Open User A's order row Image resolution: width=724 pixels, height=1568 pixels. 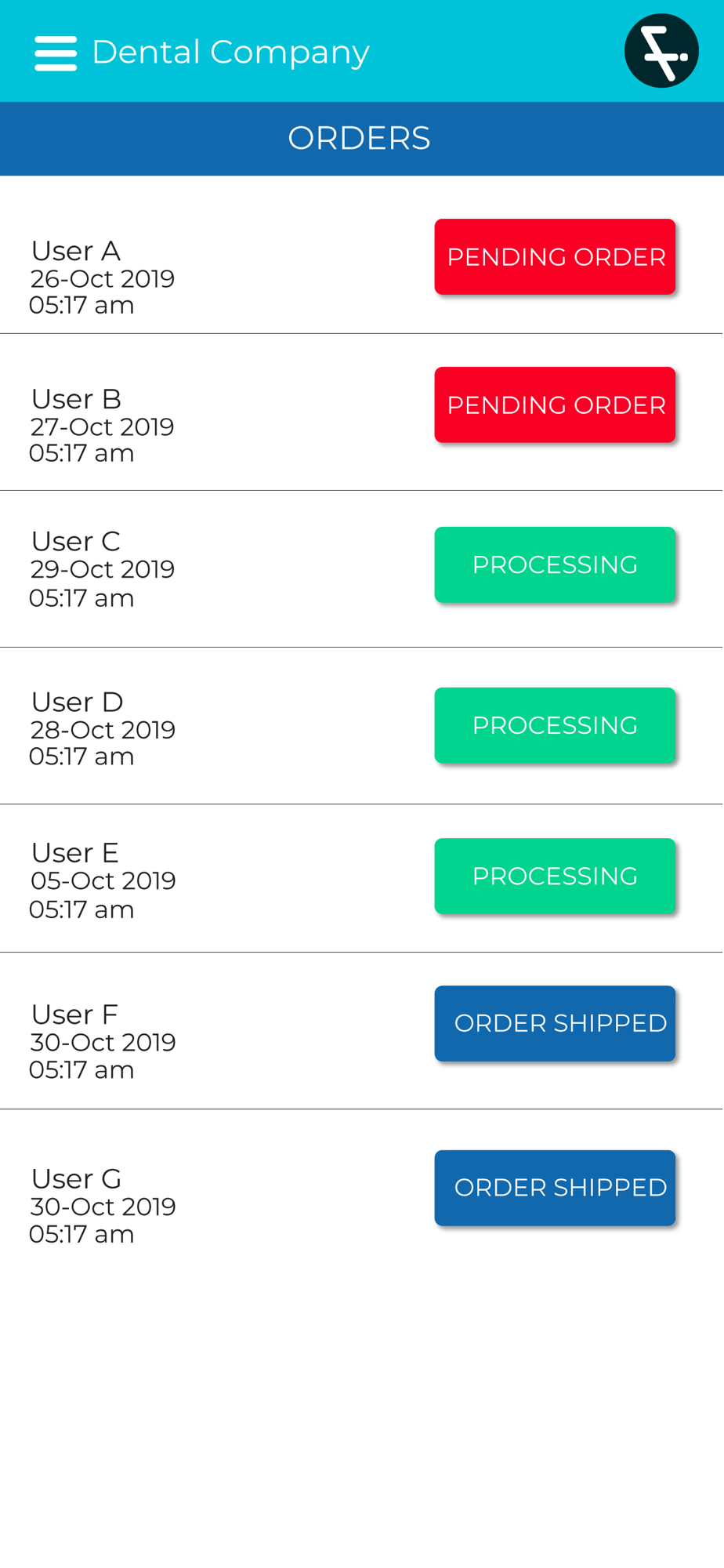(361, 256)
